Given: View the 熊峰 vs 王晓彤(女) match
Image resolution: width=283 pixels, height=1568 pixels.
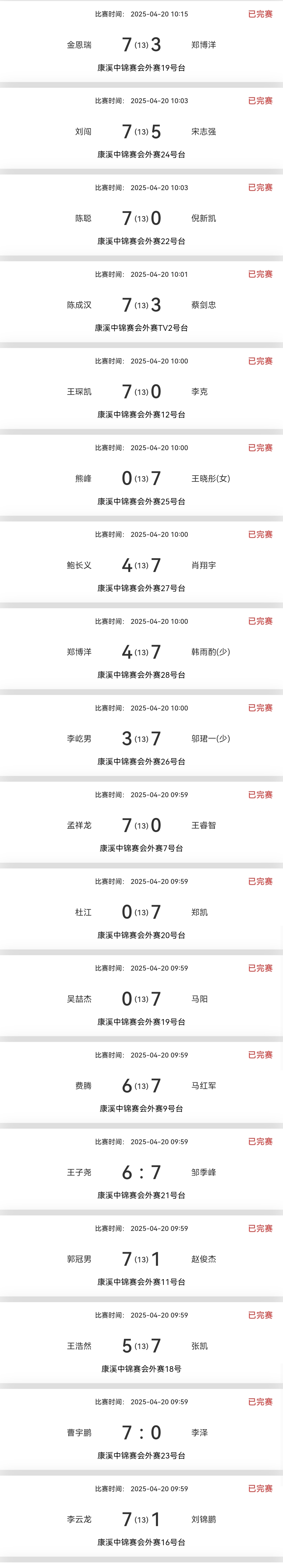Looking at the screenshot, I should coord(141,478).
